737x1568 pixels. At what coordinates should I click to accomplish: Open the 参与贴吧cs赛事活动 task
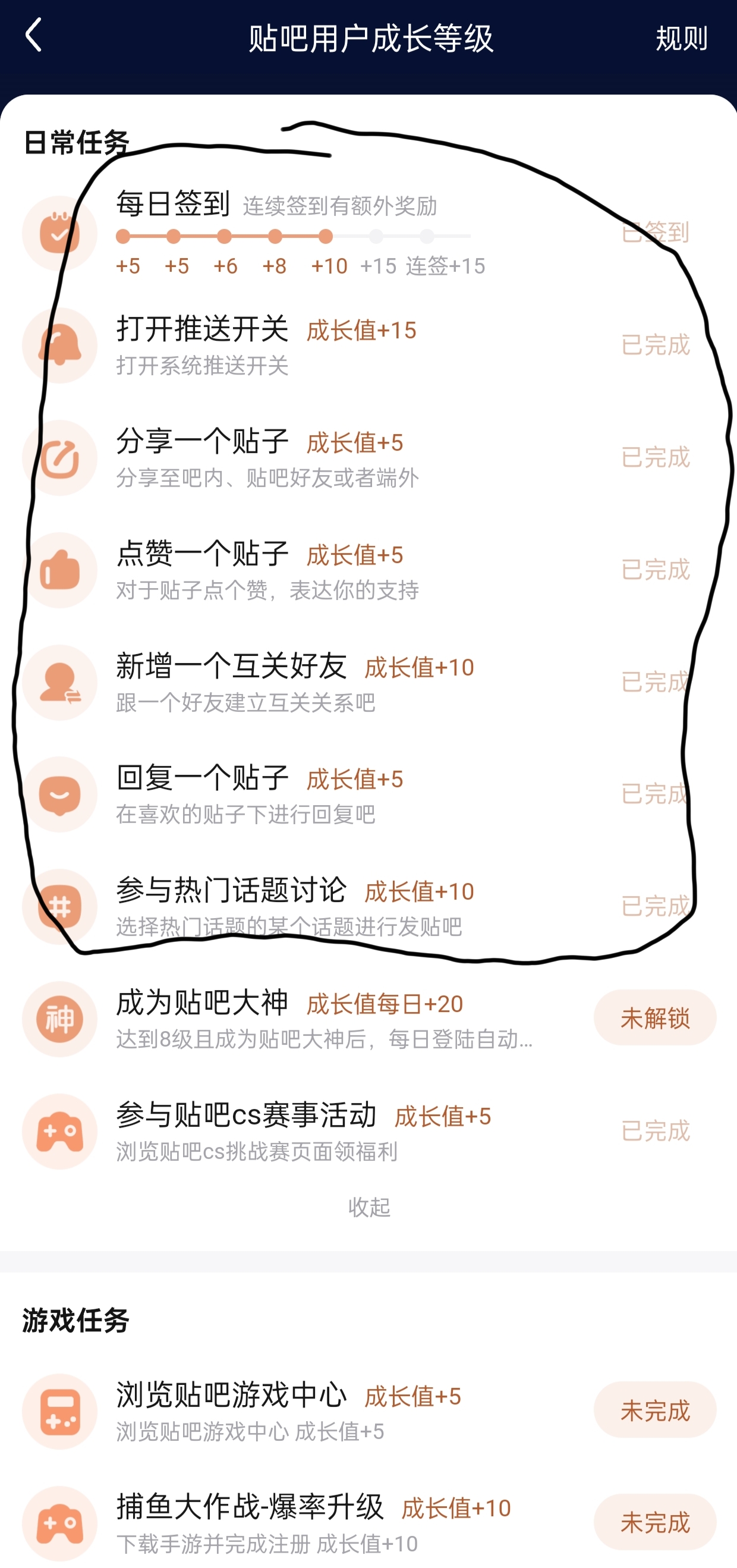click(x=304, y=1130)
